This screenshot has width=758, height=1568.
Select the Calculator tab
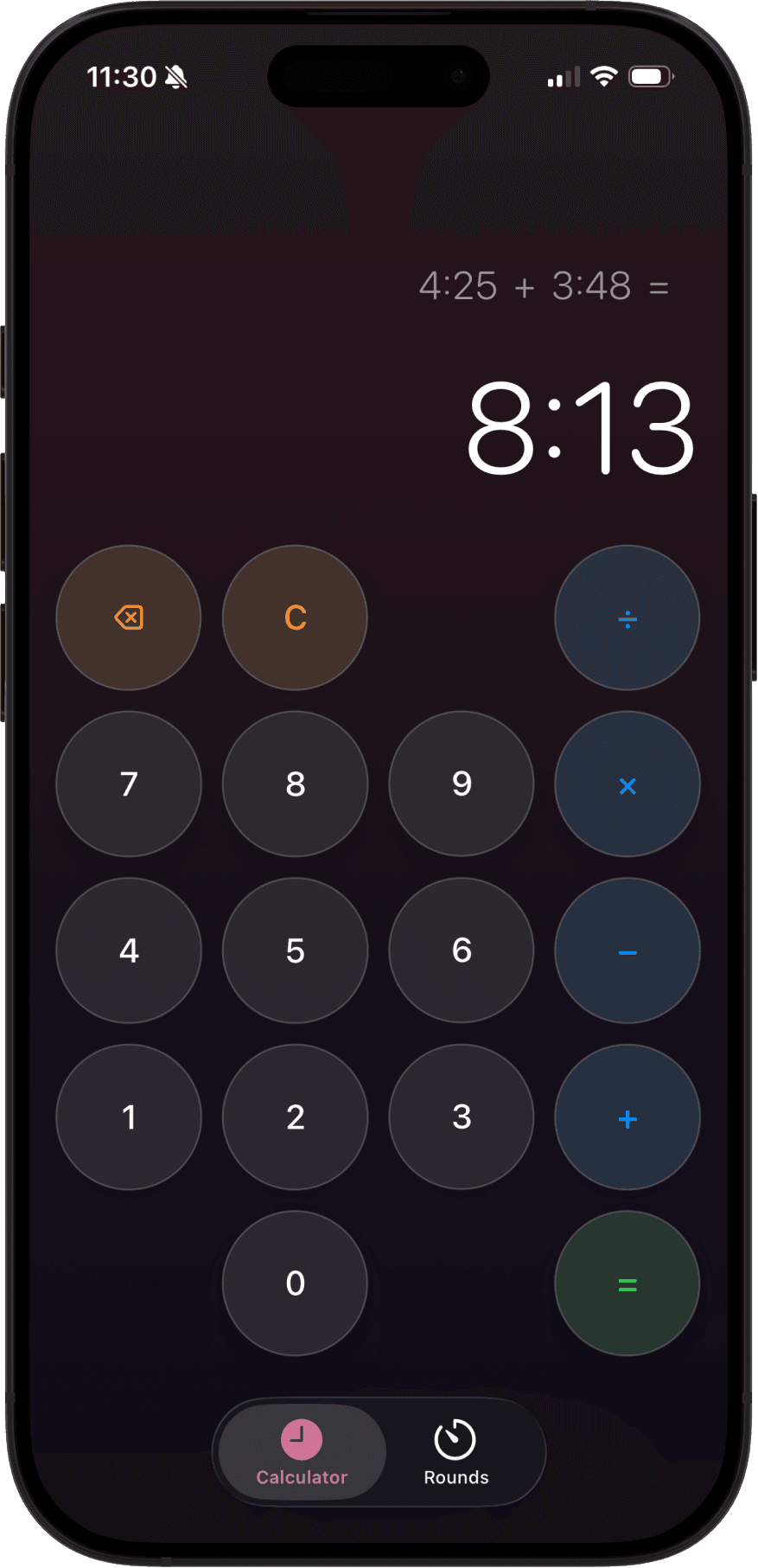tap(300, 1454)
